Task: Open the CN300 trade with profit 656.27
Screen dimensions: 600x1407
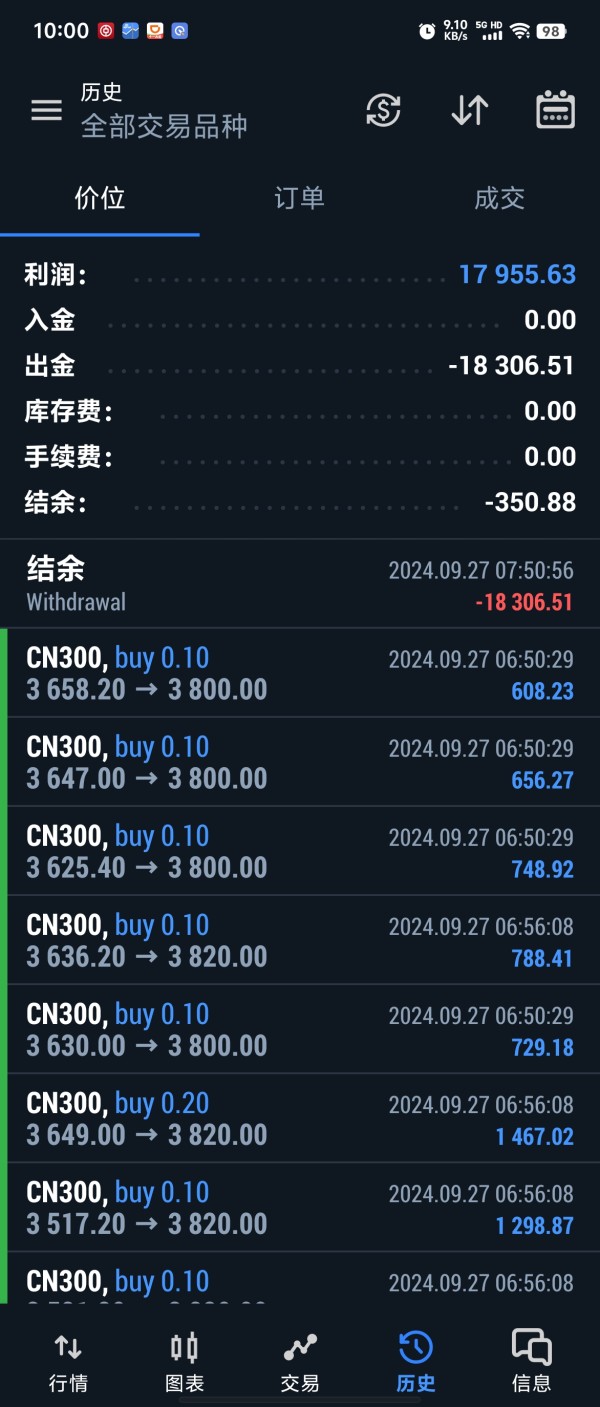Action: (300, 762)
